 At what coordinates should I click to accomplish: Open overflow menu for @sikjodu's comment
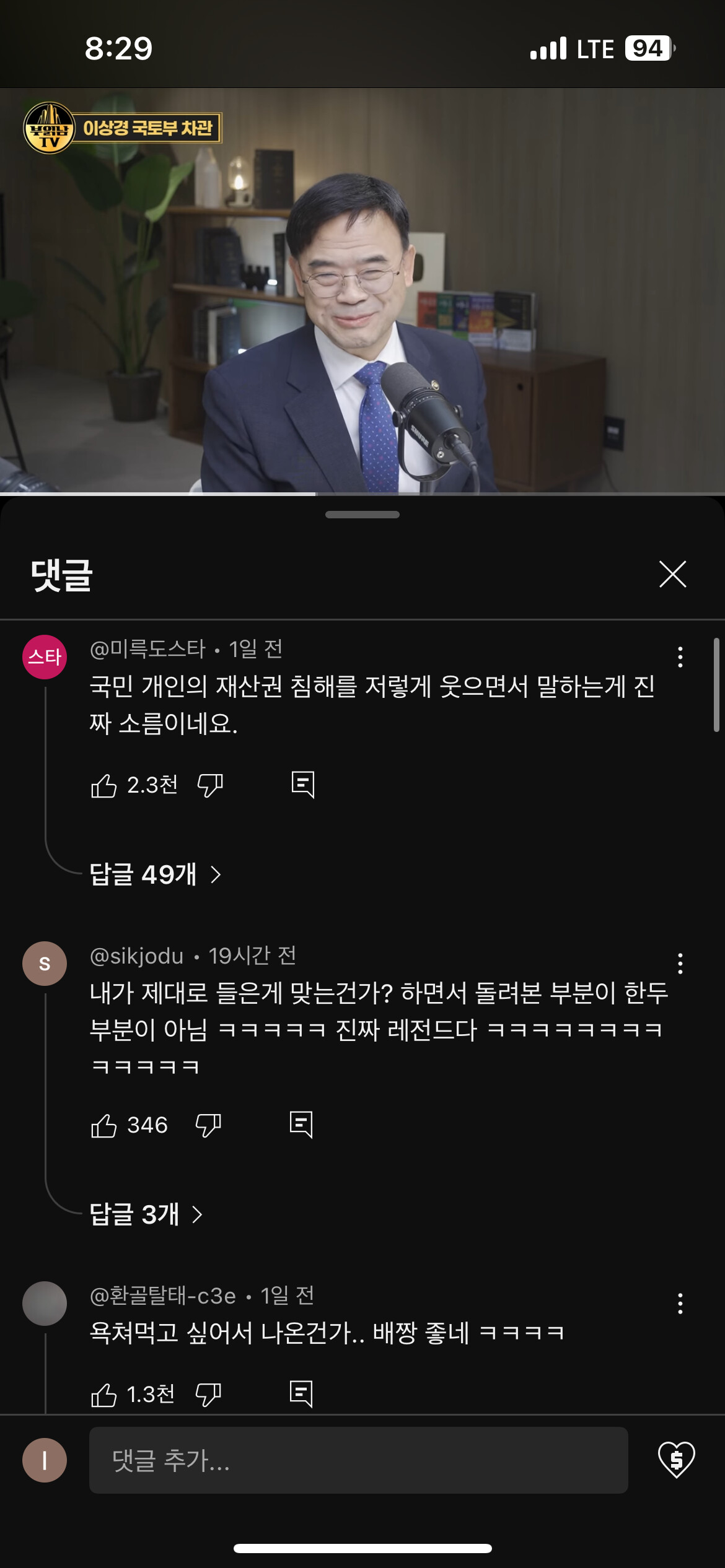(x=680, y=964)
